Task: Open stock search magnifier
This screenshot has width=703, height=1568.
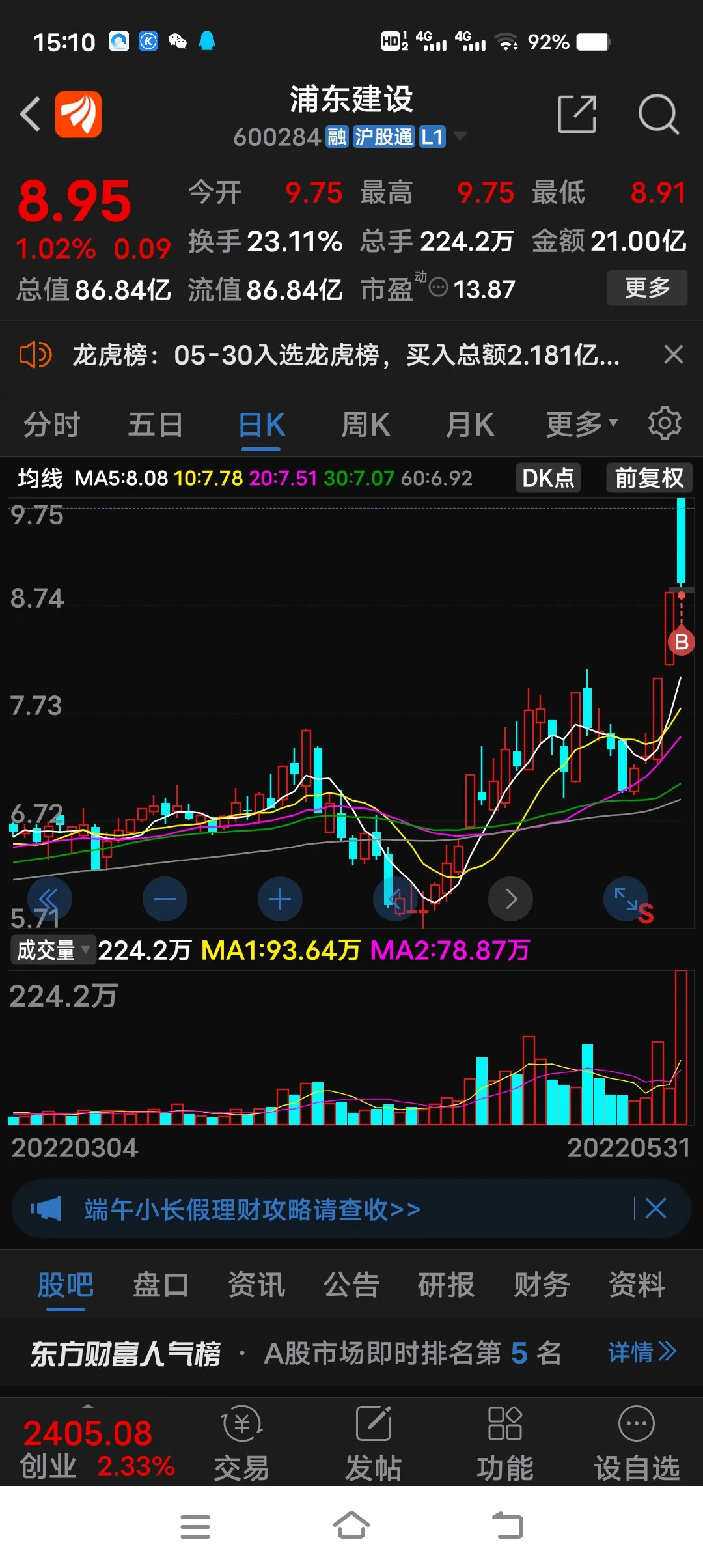Action: coord(657,115)
